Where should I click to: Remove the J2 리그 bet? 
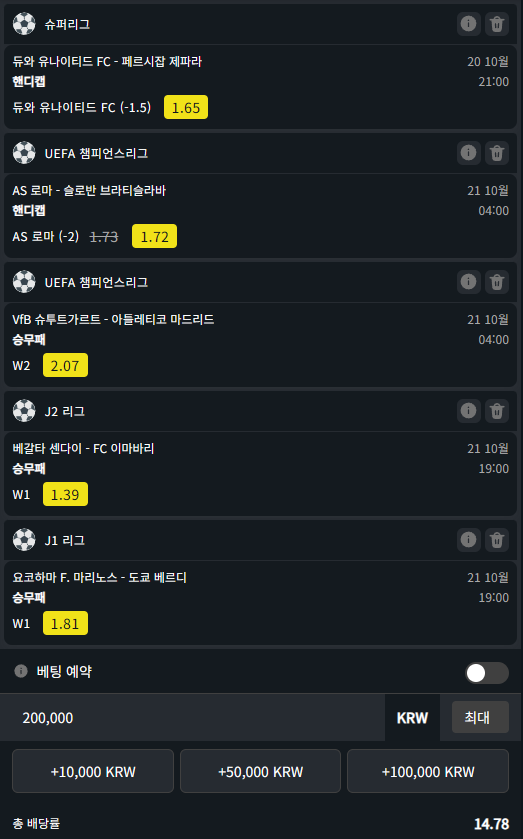coord(497,411)
